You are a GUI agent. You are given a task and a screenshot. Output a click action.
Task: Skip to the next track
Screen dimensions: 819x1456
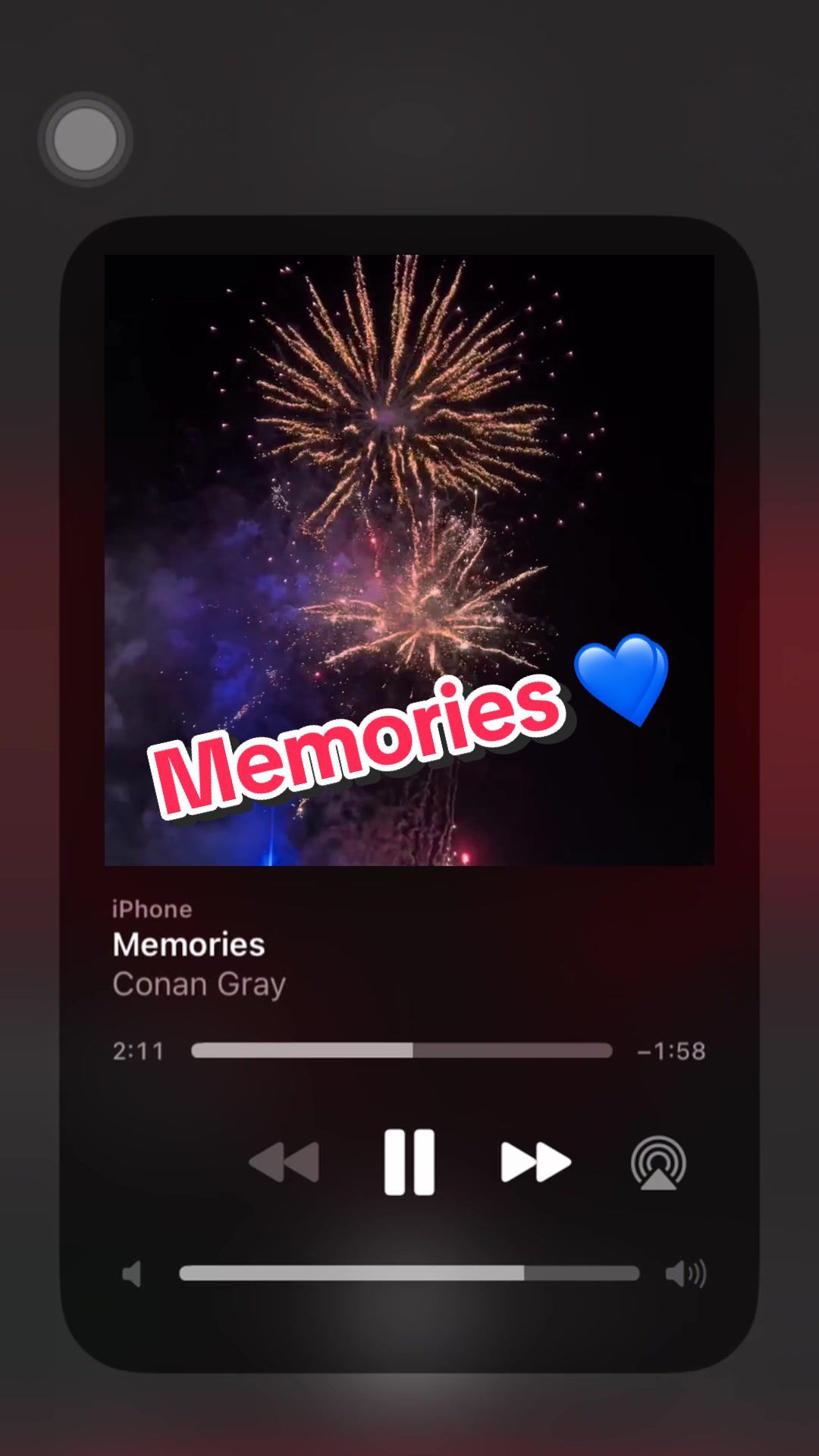(x=536, y=1160)
